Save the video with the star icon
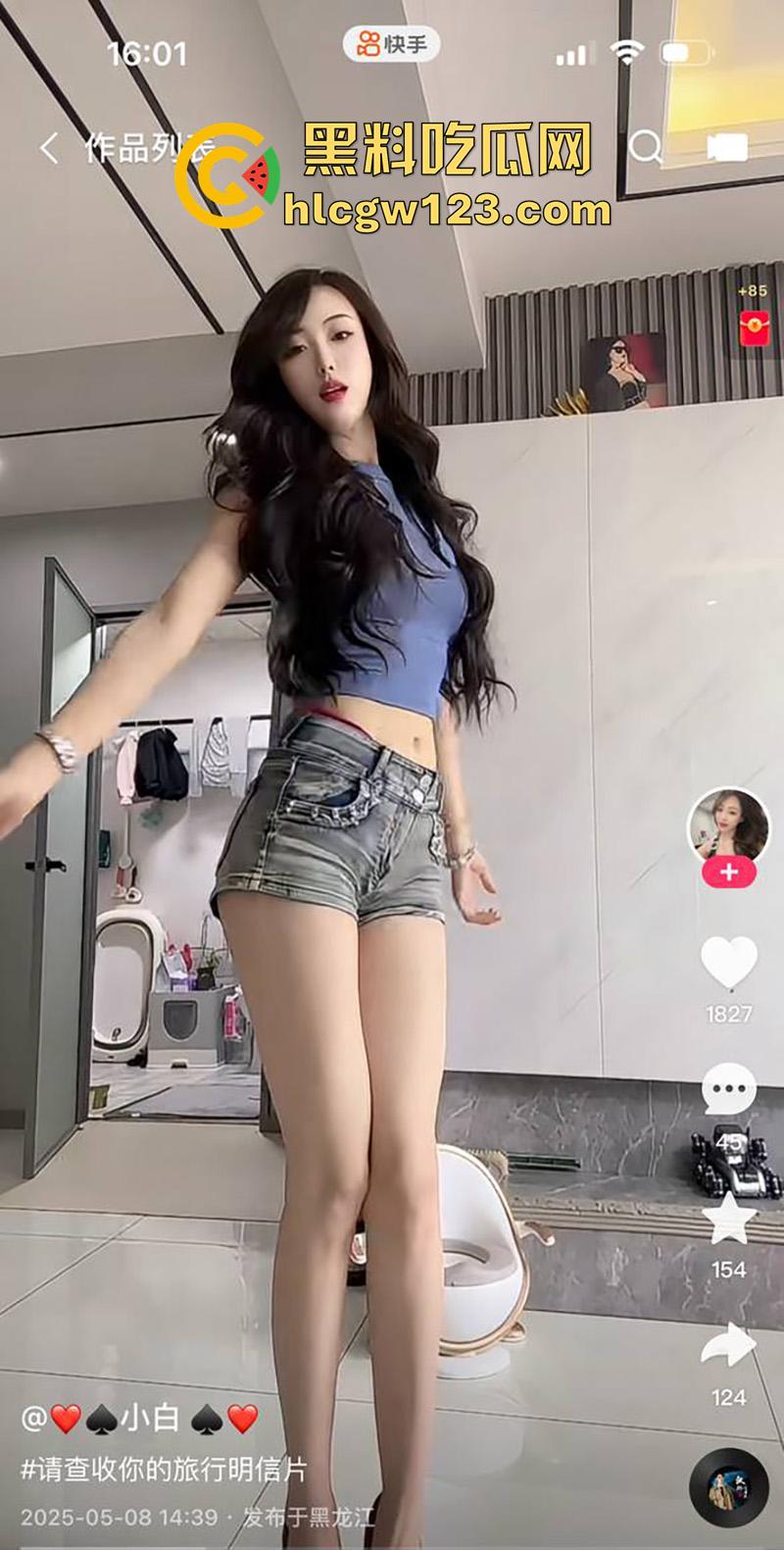This screenshot has height=1550, width=784. pos(729,1220)
